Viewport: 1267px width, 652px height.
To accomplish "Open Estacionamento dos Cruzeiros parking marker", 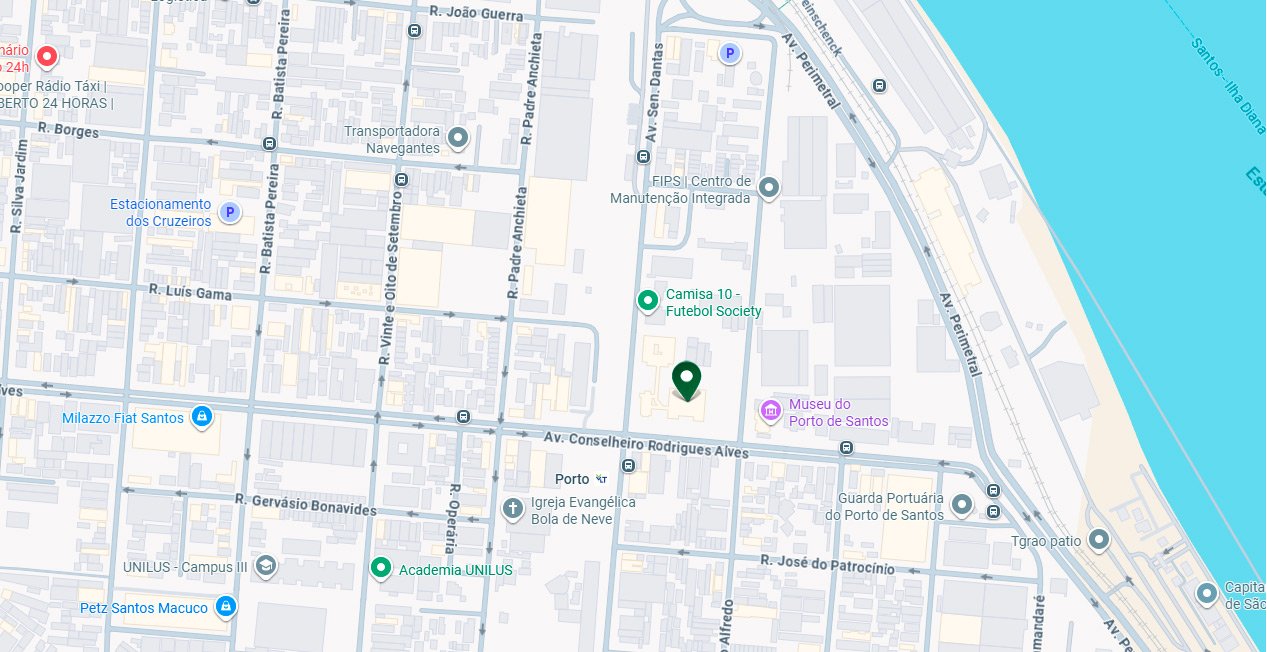I will (230, 212).
